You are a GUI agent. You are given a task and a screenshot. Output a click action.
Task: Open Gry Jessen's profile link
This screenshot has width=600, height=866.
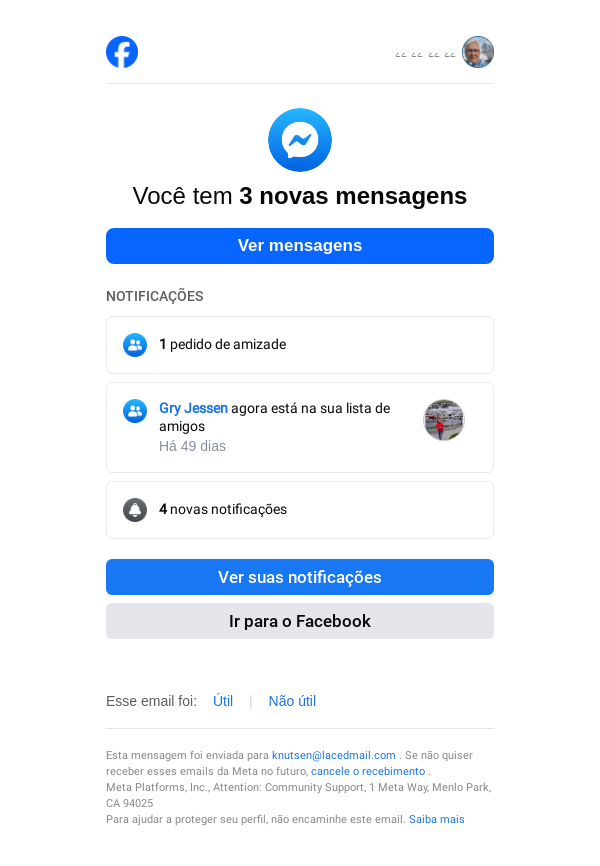click(x=193, y=408)
